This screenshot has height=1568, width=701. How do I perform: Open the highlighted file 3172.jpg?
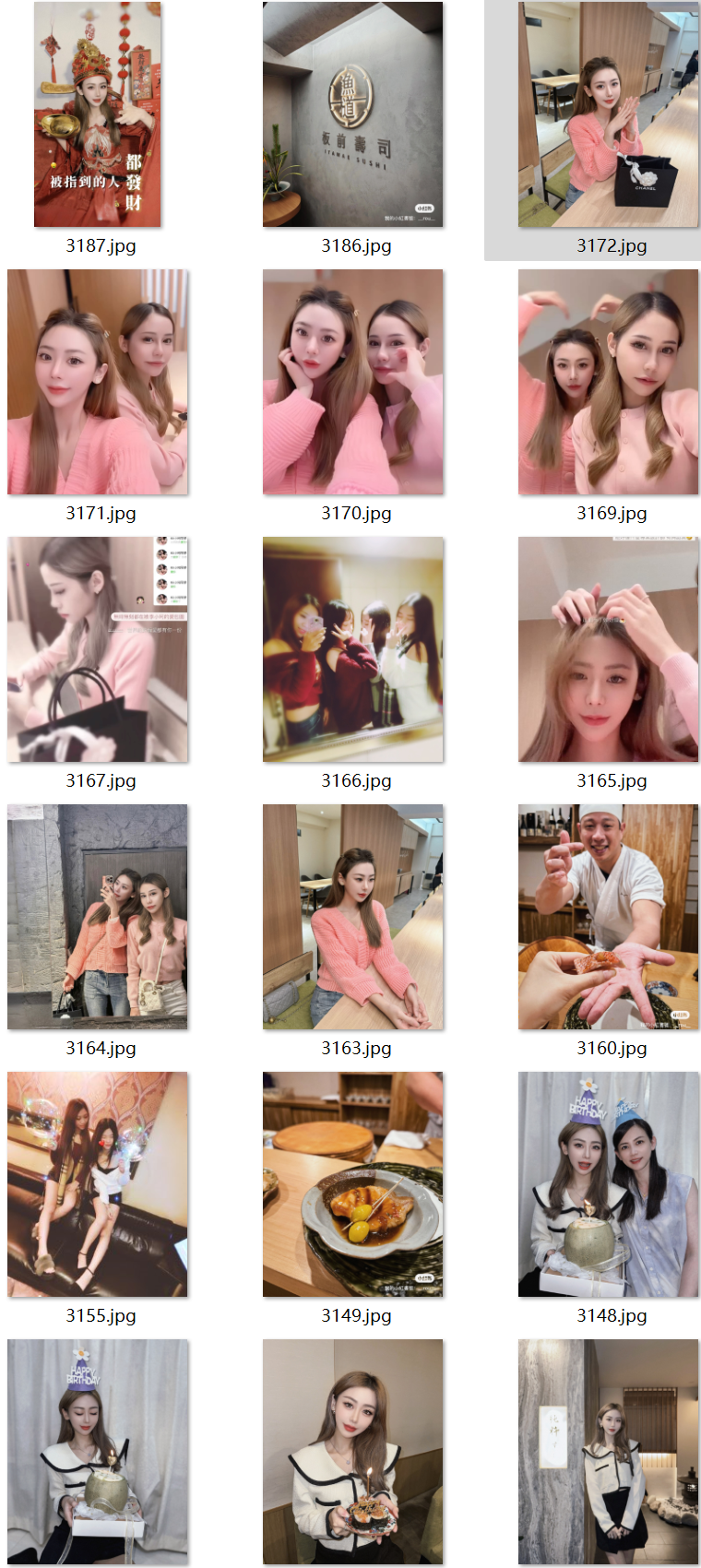[x=609, y=114]
